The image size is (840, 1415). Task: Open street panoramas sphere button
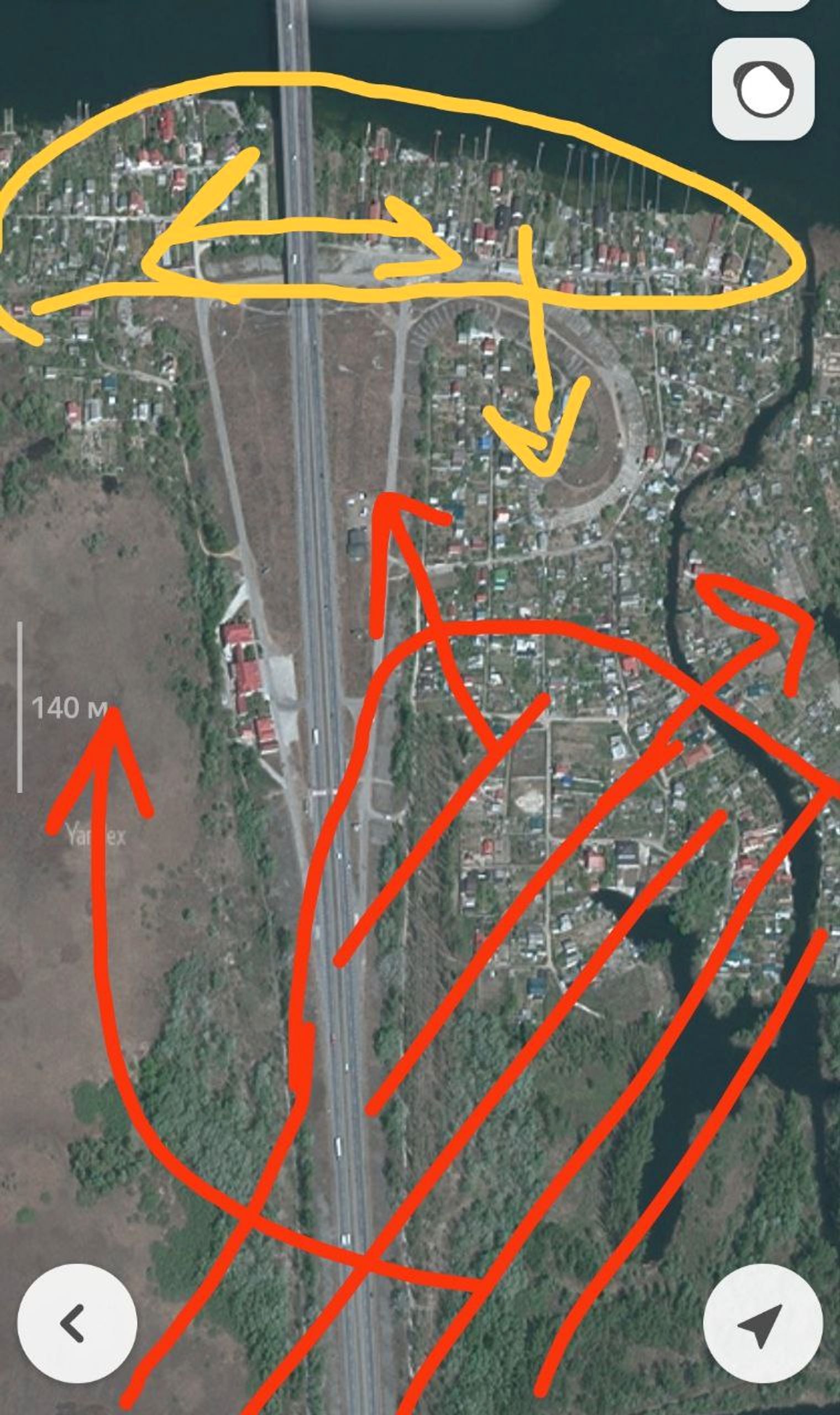coord(763,89)
